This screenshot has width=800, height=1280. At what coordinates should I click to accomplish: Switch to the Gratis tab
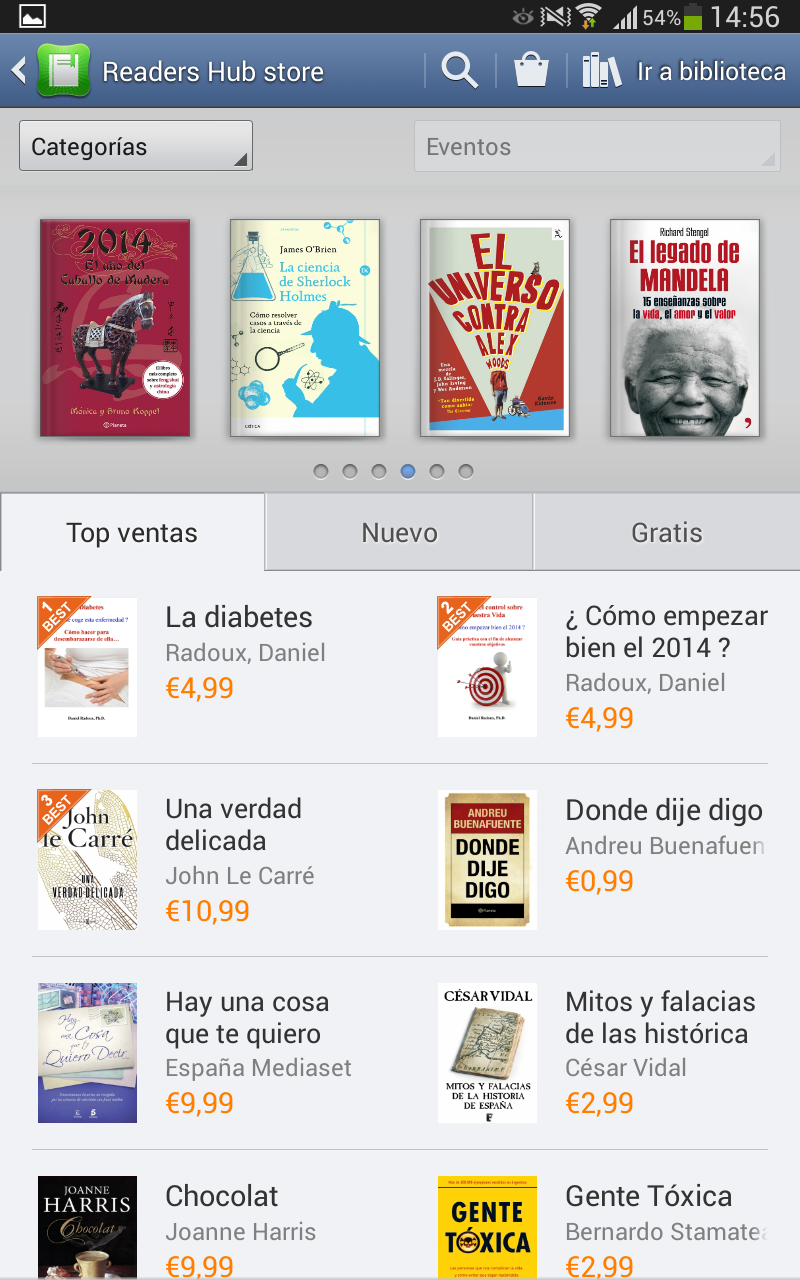tap(667, 533)
